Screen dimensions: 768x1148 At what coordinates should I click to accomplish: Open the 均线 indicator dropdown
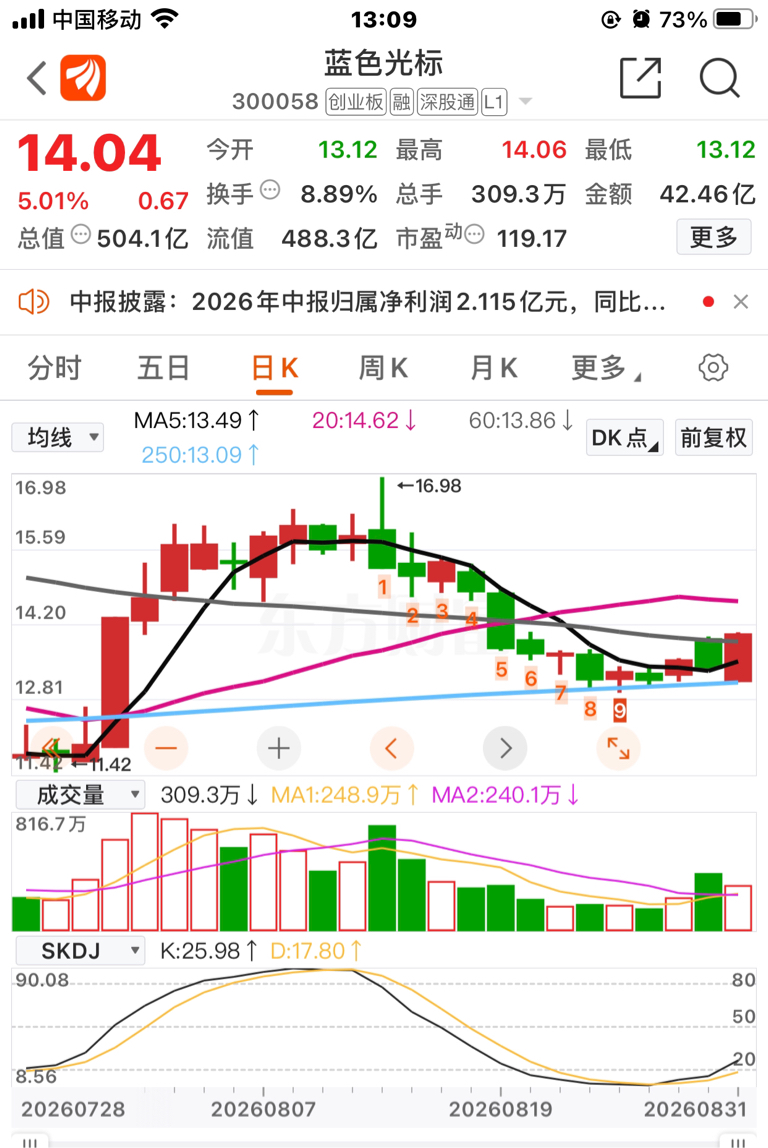[x=58, y=438]
